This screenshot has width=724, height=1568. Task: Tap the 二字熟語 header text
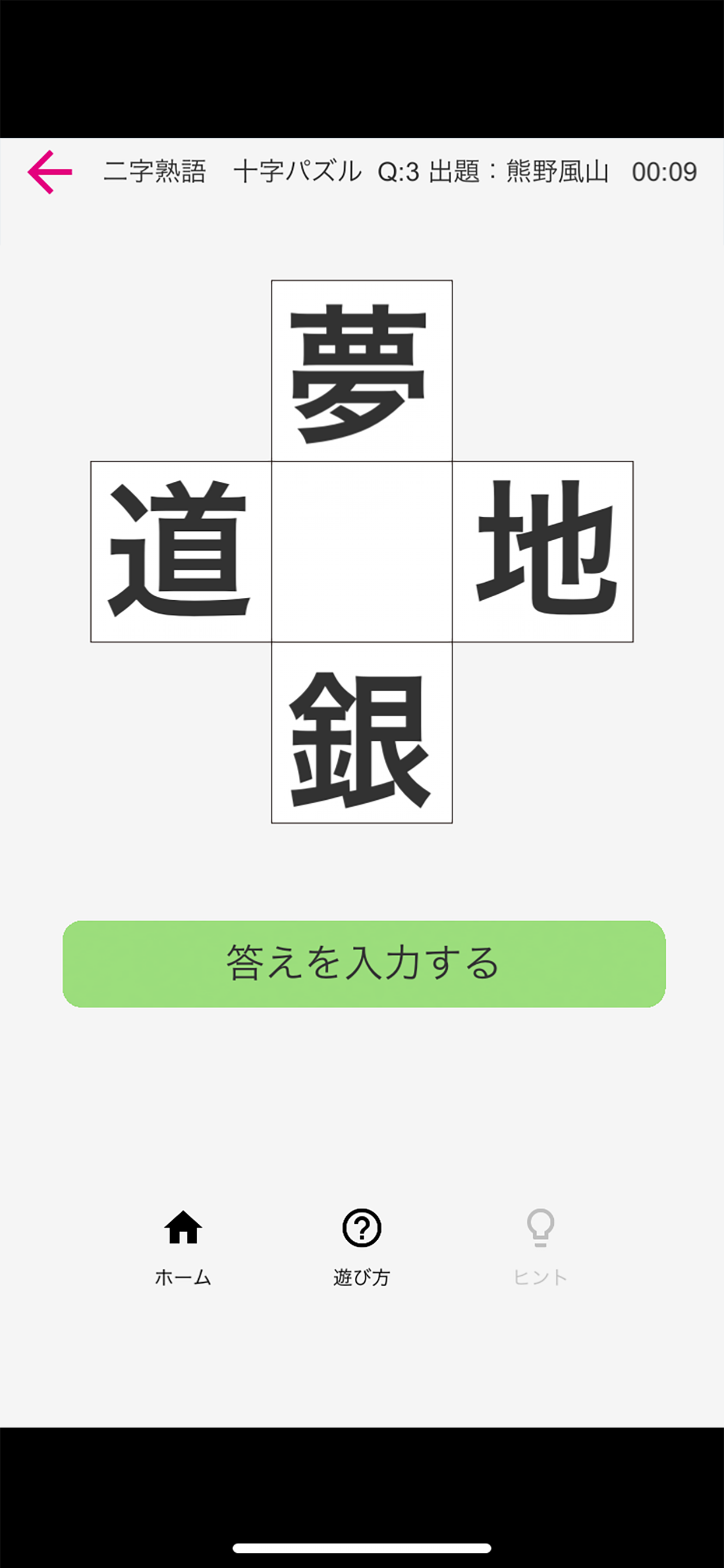(x=154, y=171)
